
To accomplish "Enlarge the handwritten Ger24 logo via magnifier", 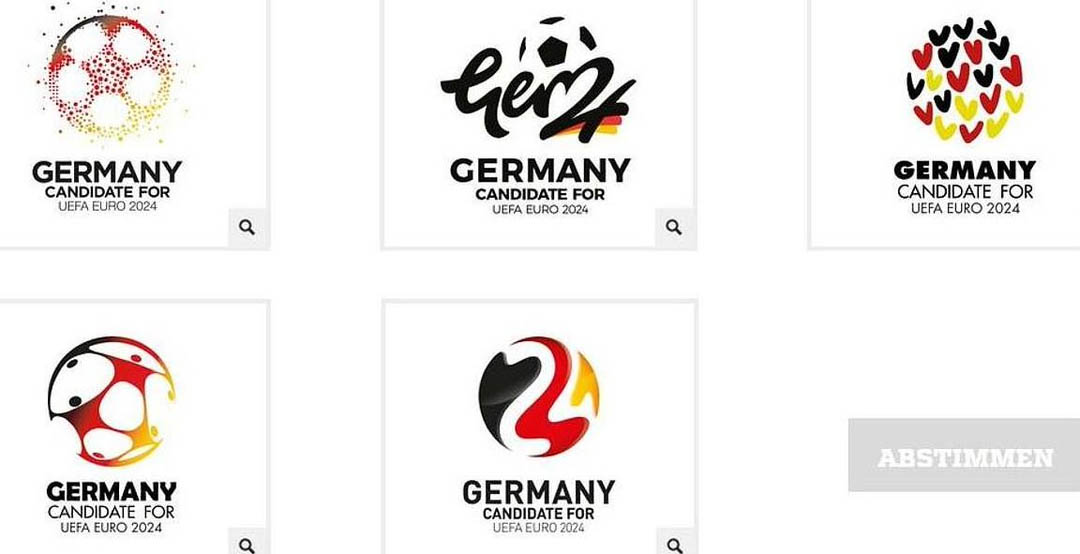I will [674, 227].
